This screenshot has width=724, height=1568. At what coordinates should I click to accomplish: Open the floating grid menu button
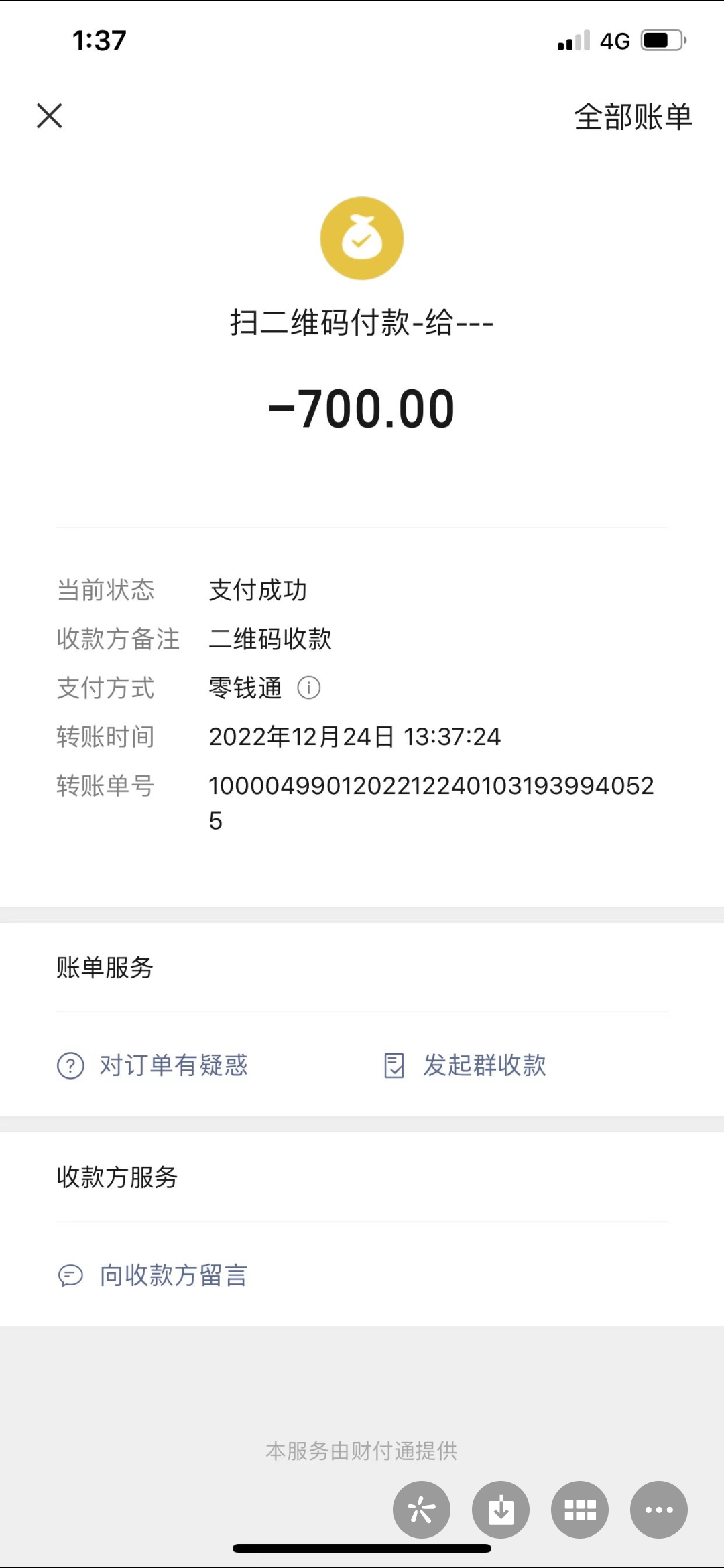click(580, 1509)
